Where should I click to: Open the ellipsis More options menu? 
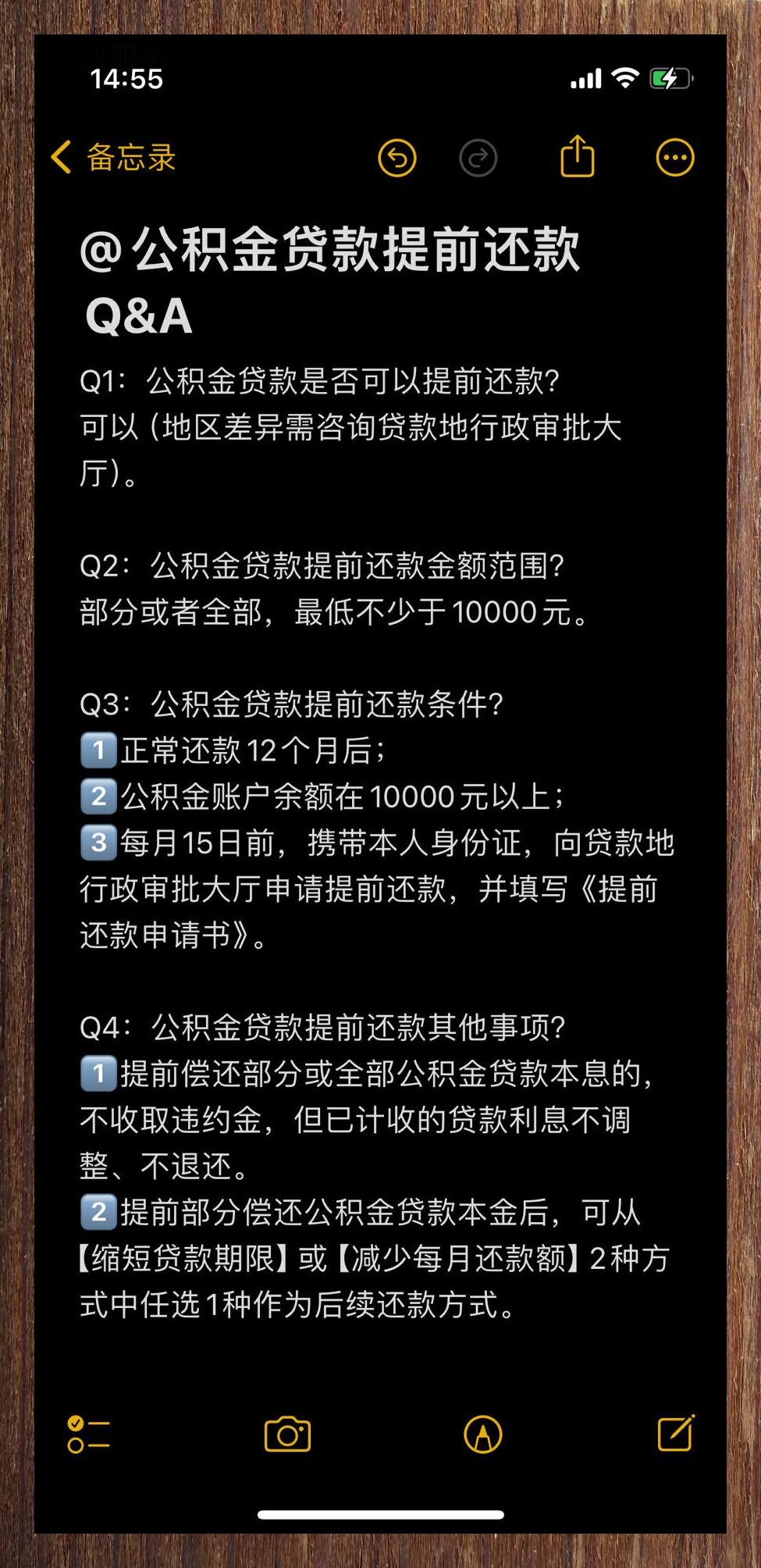(674, 156)
